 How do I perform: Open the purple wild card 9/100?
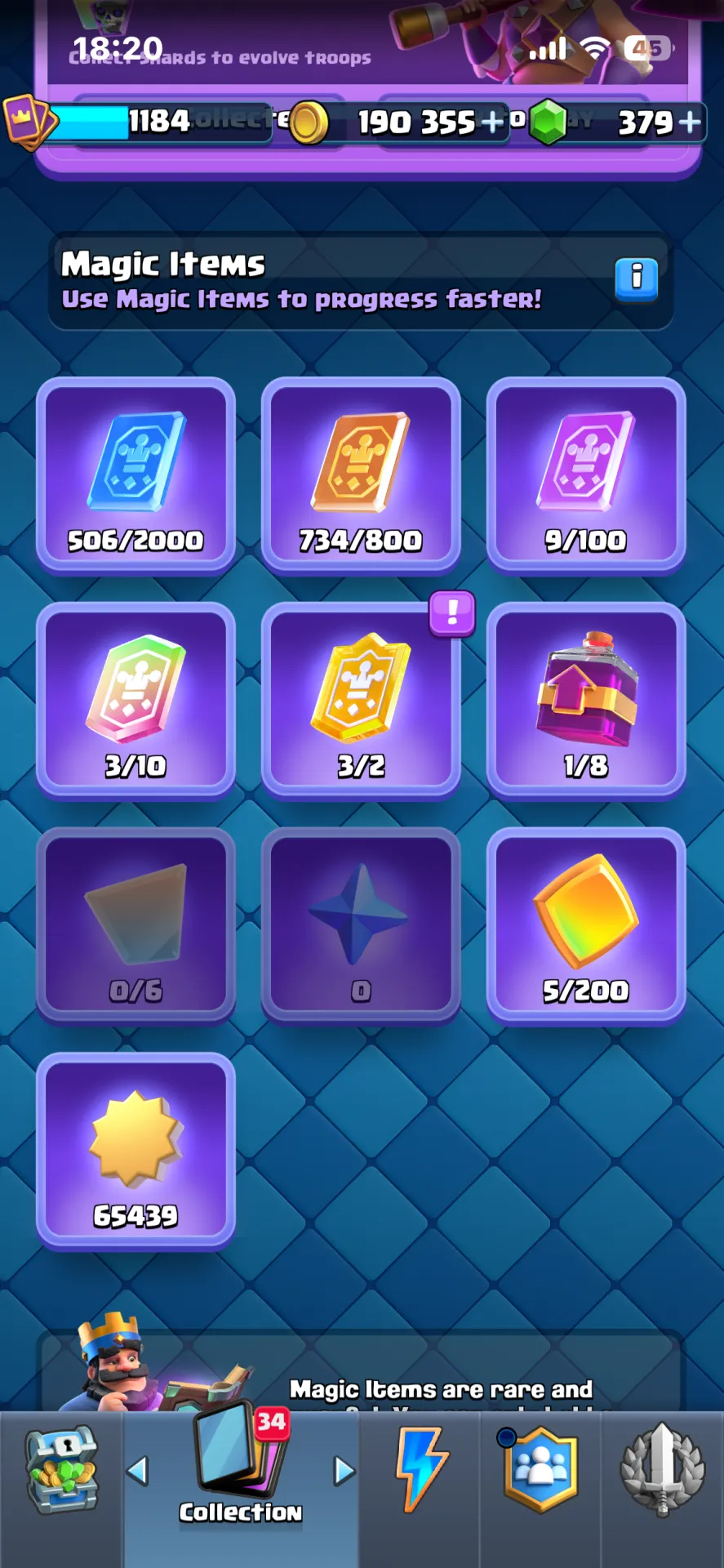[x=586, y=476]
